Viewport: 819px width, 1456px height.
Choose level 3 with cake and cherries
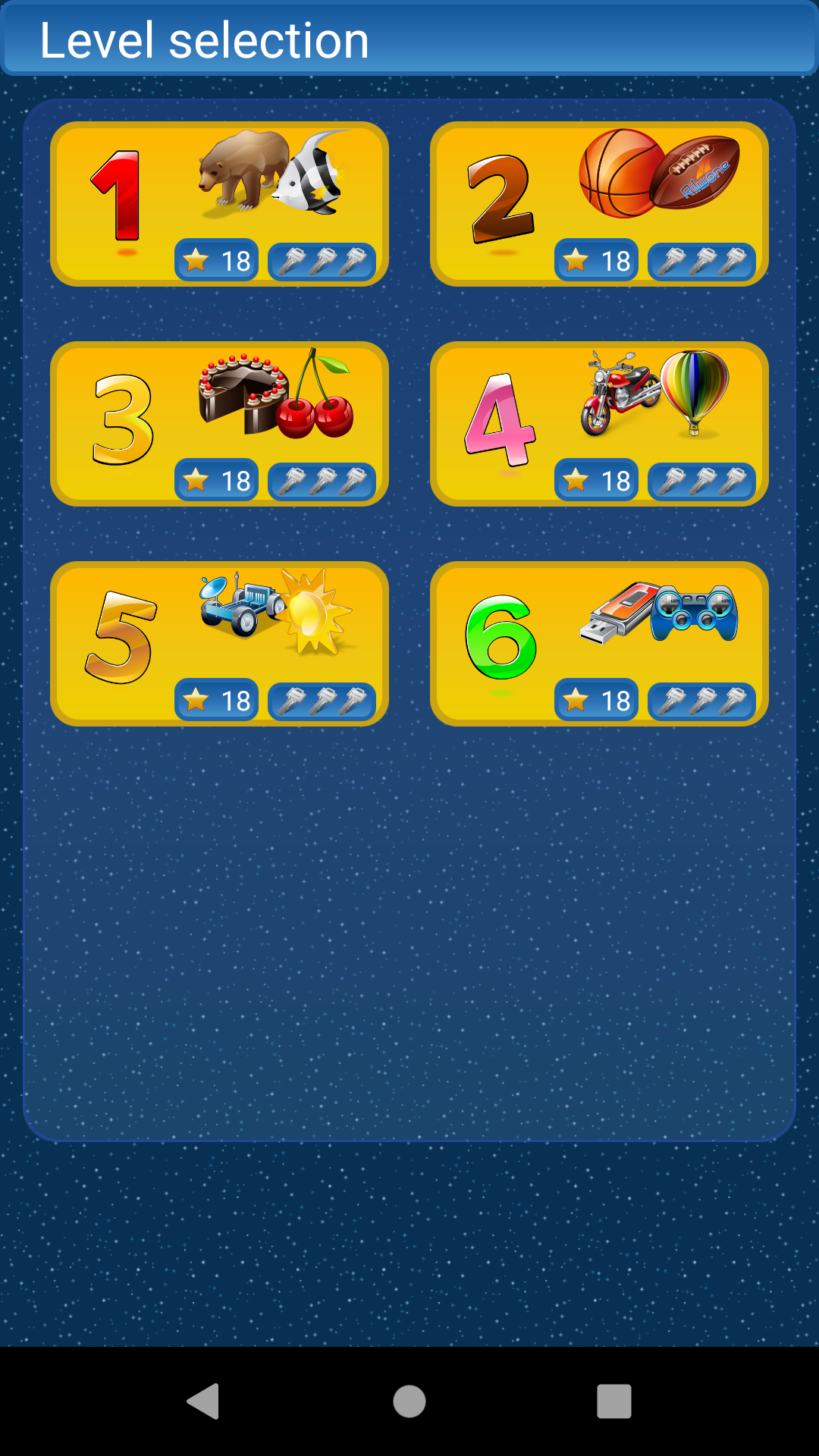tap(219, 424)
